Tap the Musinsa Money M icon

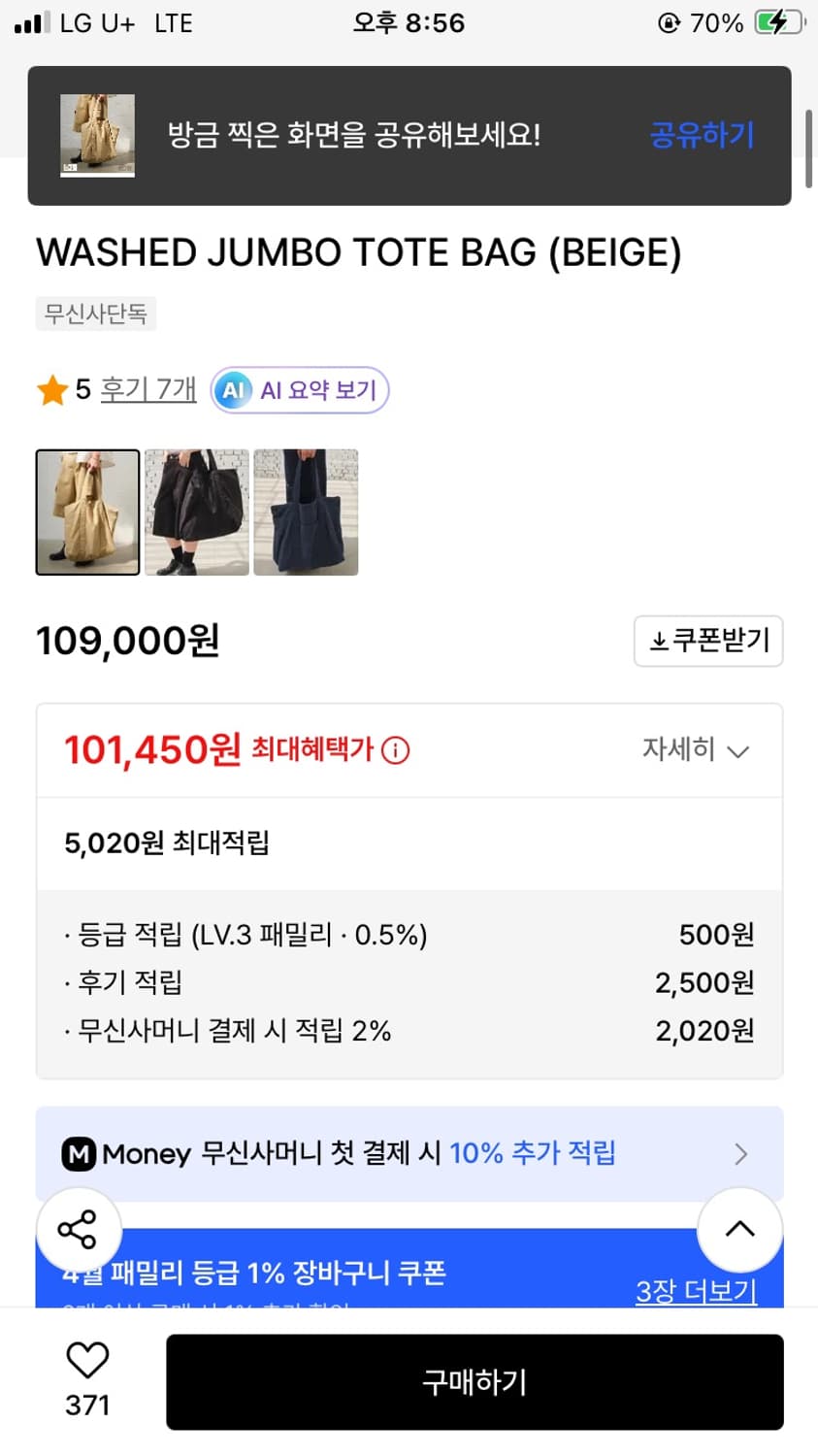[x=77, y=1154]
